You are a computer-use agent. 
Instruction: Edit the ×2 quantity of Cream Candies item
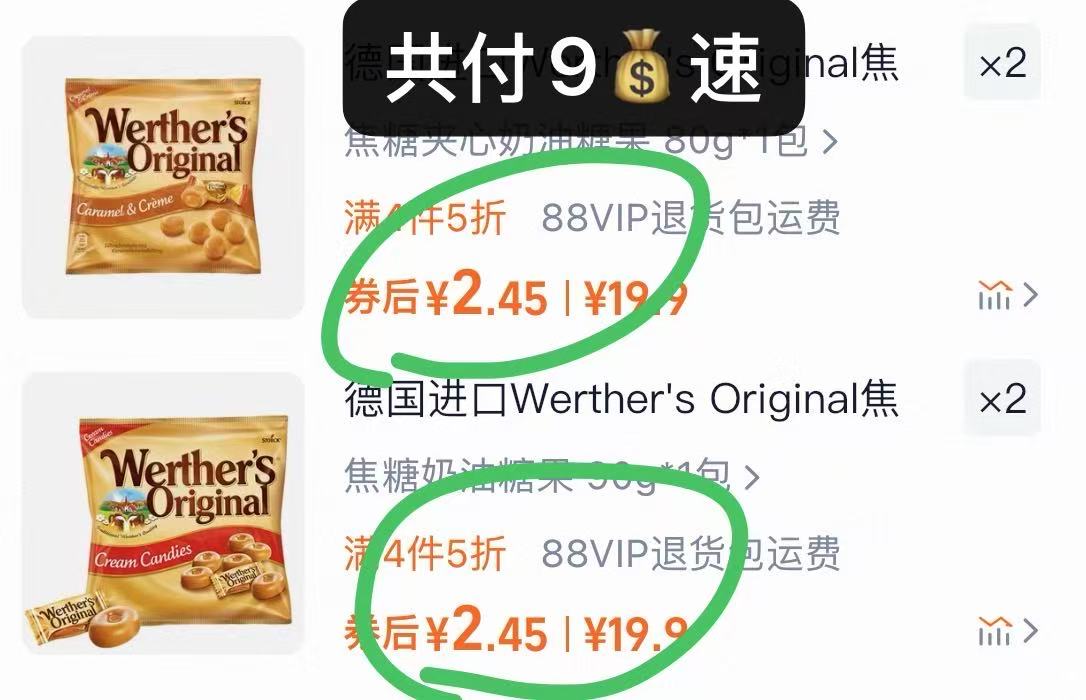[x=1002, y=398]
